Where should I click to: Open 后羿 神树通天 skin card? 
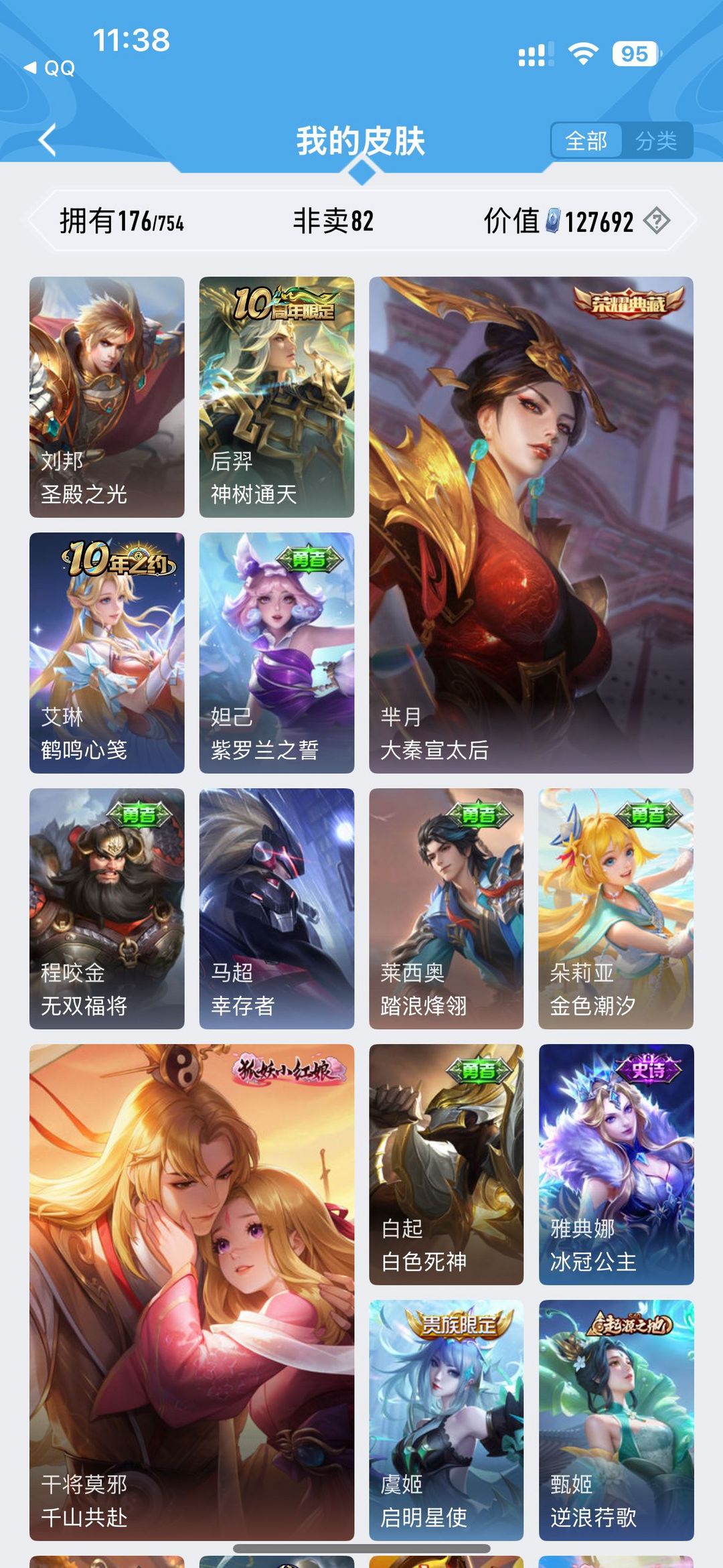pos(276,397)
